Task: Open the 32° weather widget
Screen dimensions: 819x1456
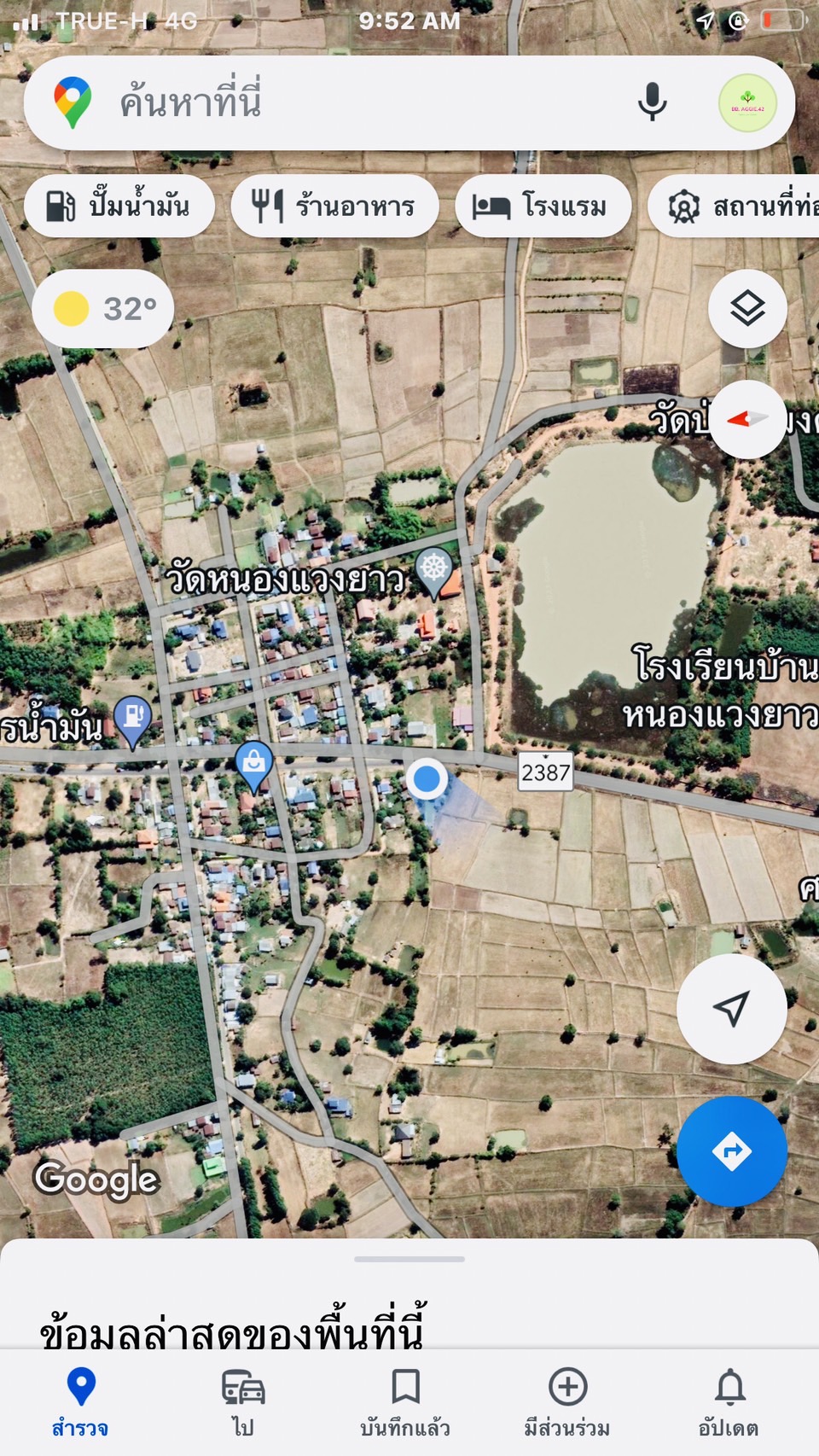Action: pyautogui.click(x=103, y=308)
